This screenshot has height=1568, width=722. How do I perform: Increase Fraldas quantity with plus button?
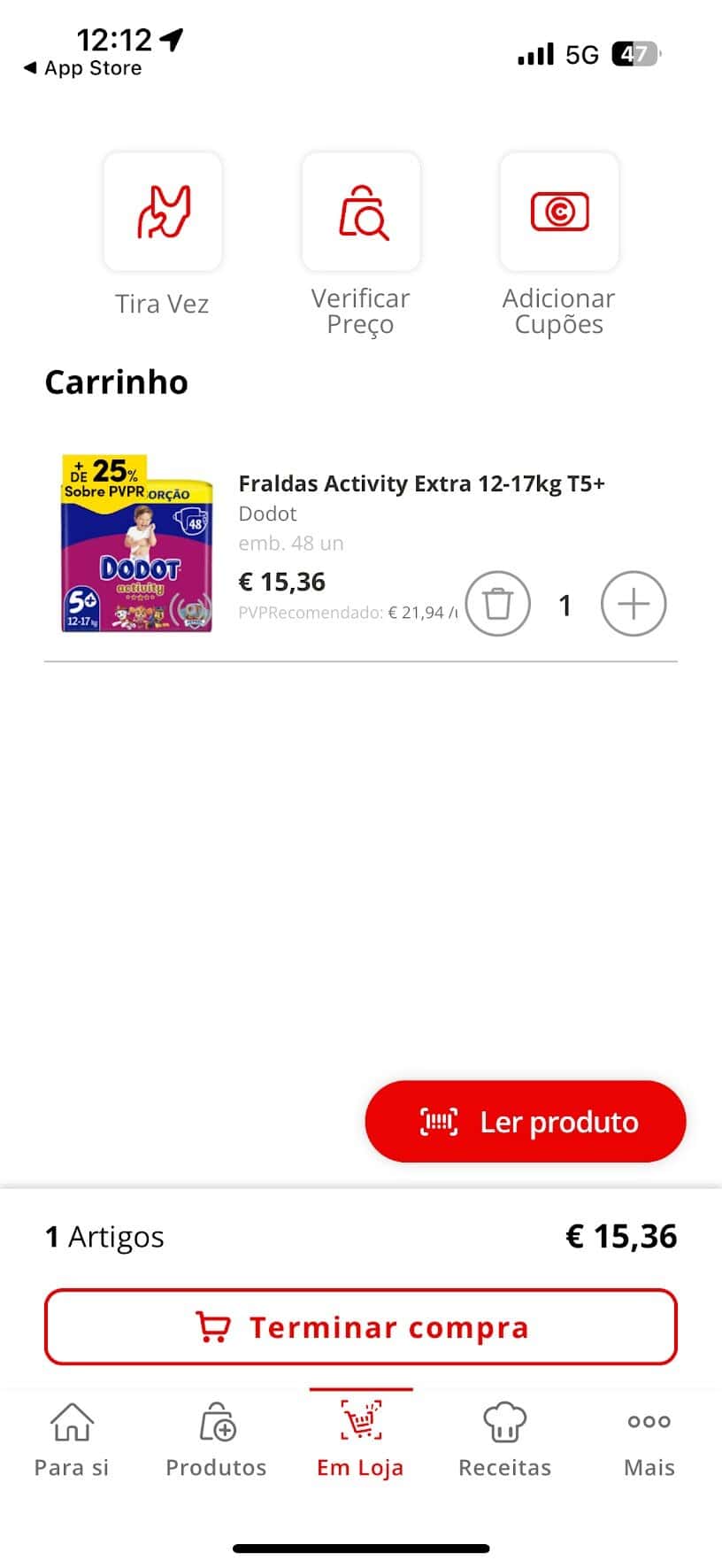point(633,605)
